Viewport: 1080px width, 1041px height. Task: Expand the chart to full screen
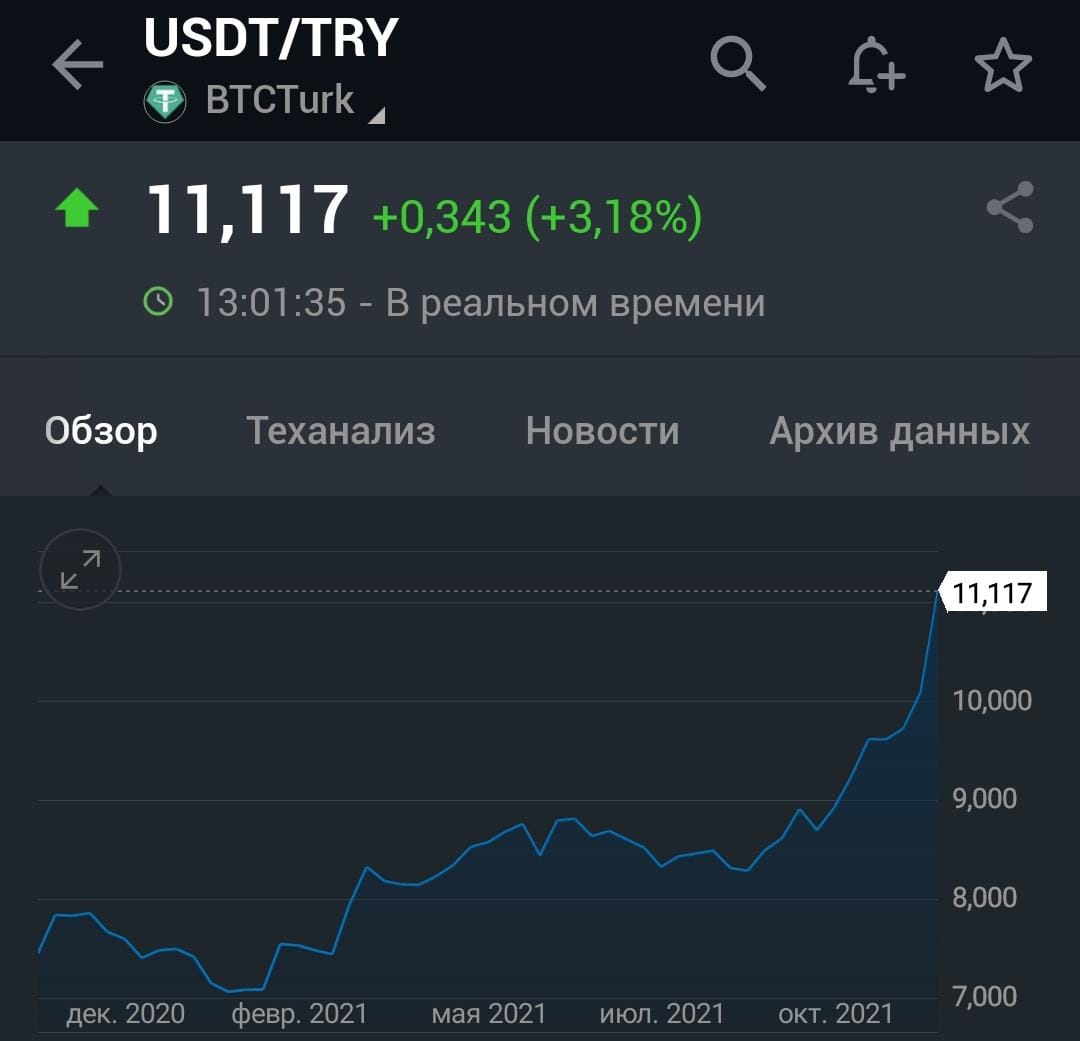[x=80, y=569]
